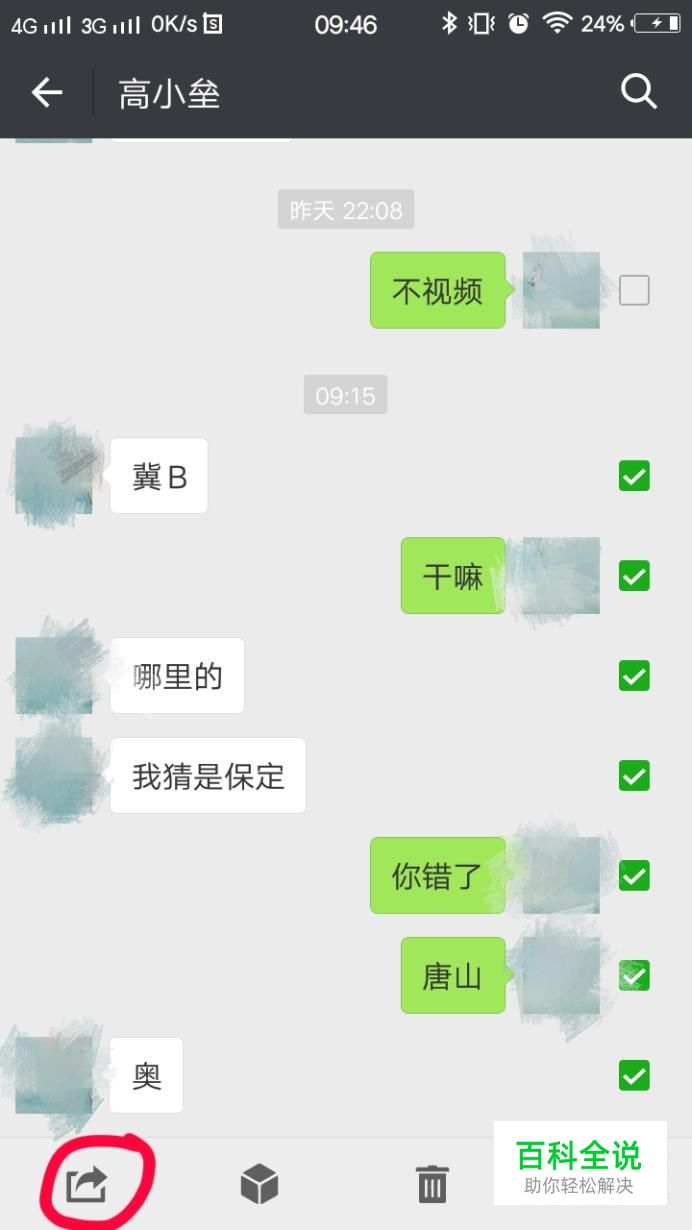Save selected messages to favorites cube
Screen dimensions: 692x1230
click(x=259, y=1185)
